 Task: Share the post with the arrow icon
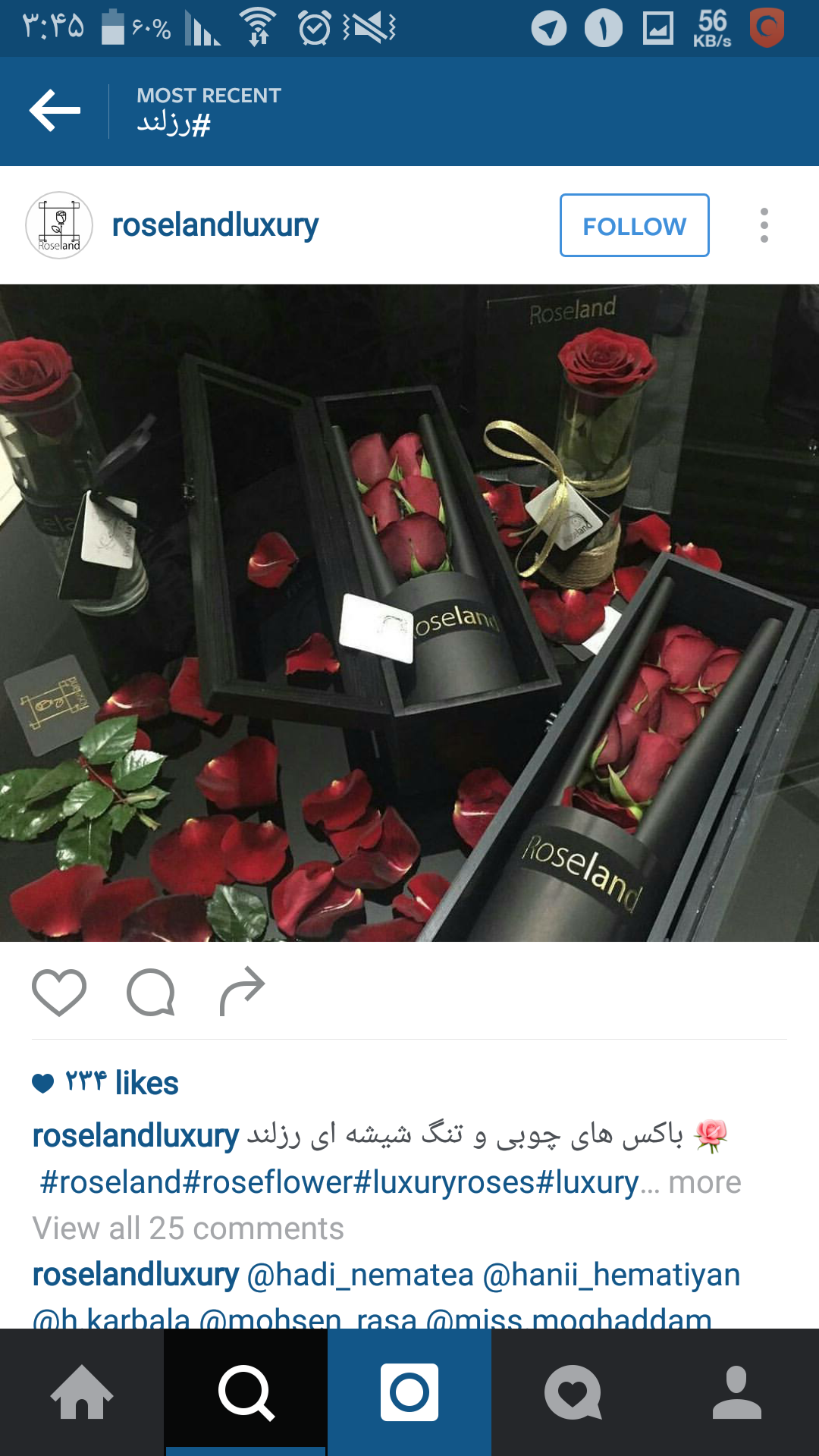[x=242, y=992]
